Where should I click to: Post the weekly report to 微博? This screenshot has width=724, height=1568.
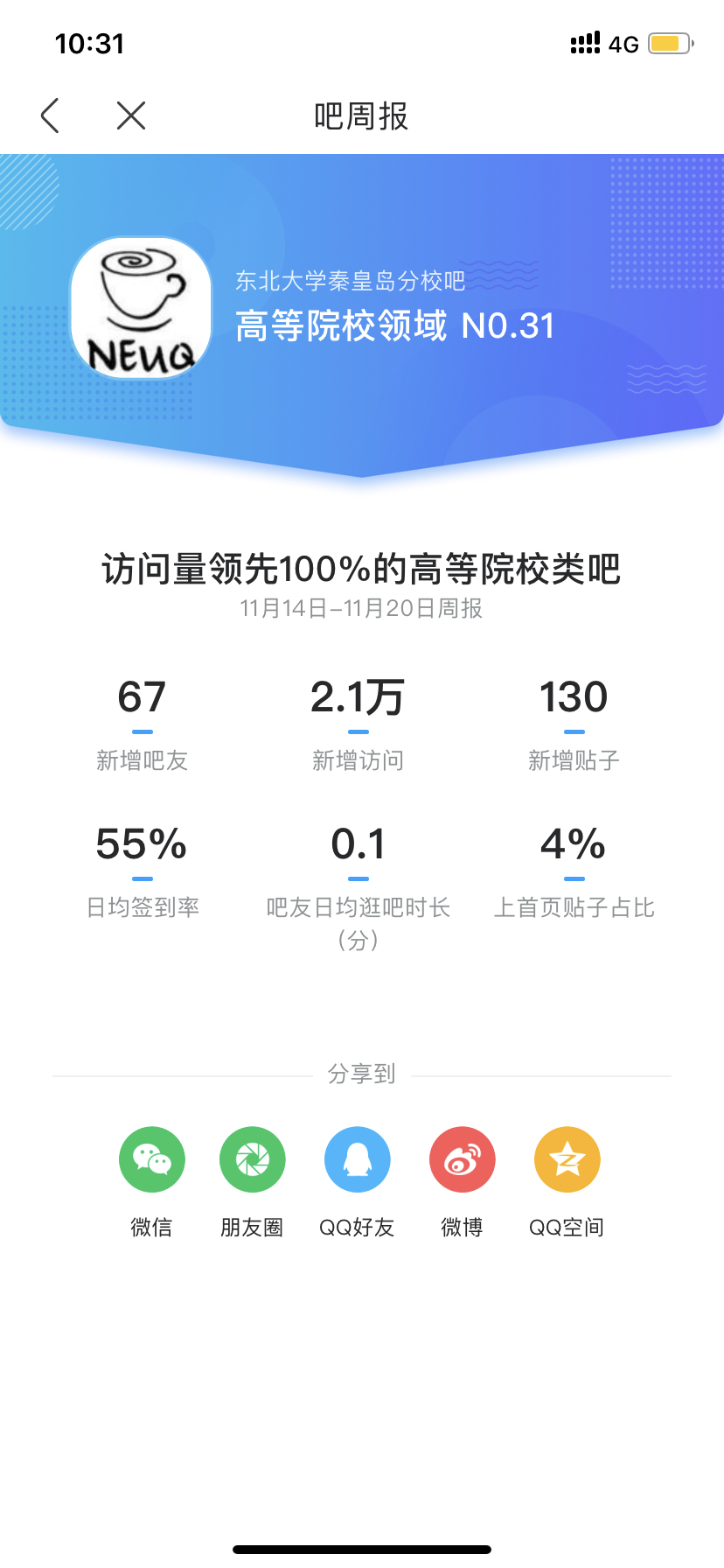463,1159
